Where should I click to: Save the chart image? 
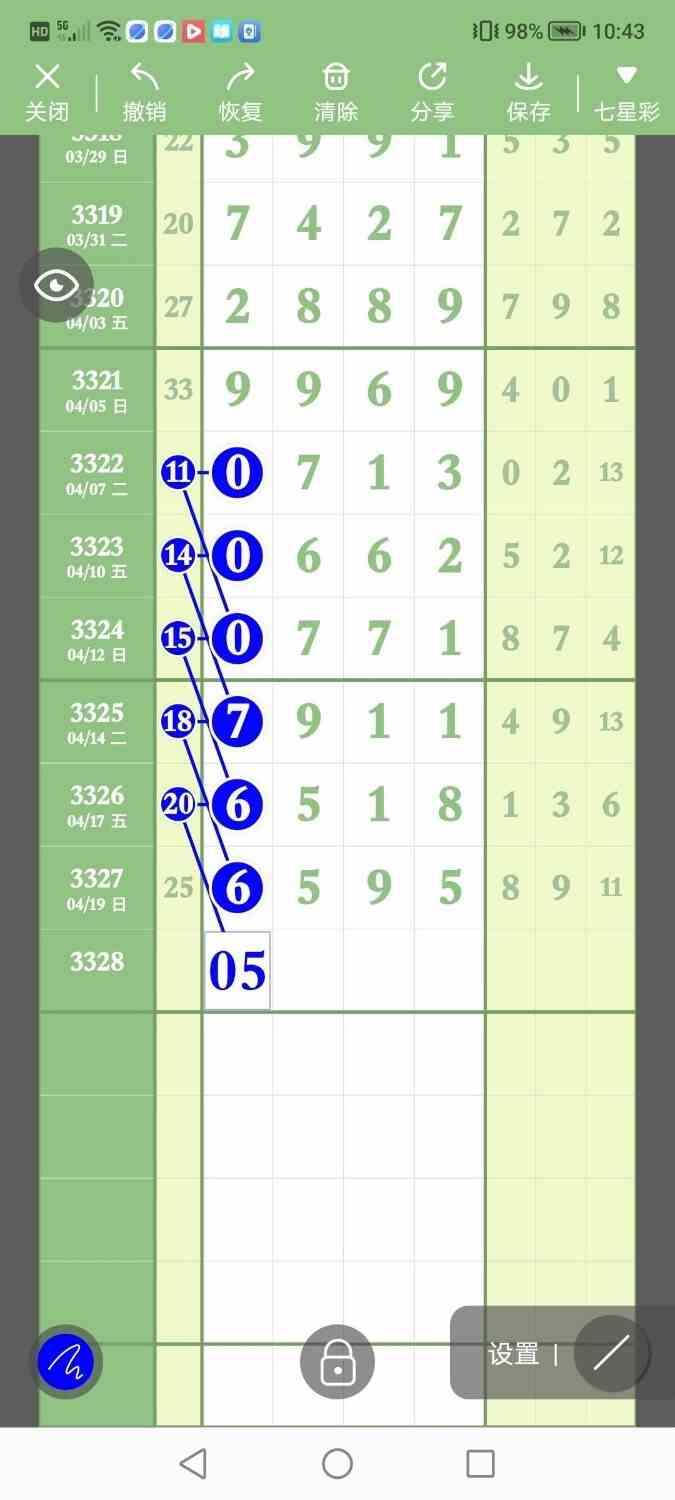tap(528, 92)
